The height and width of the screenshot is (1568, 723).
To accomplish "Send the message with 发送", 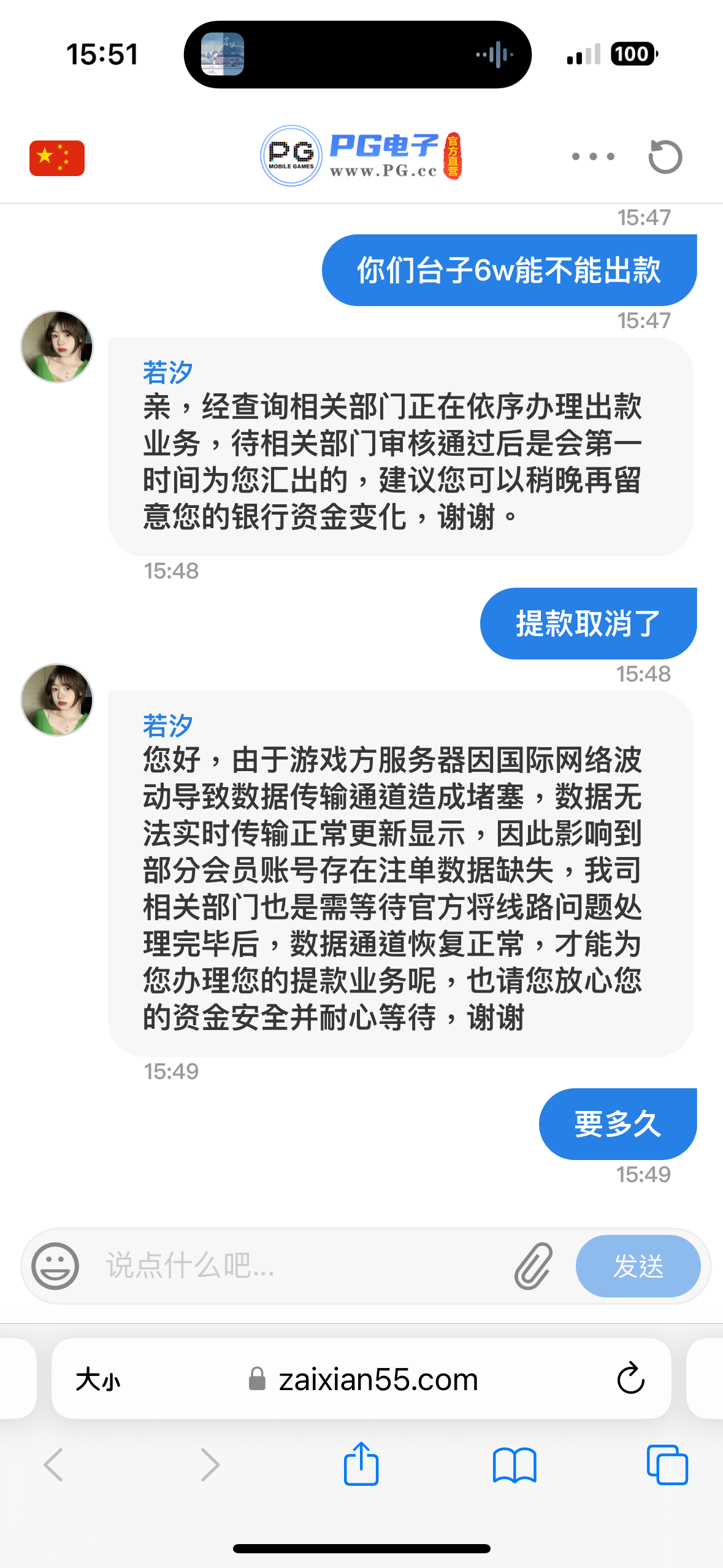I will pyautogui.click(x=638, y=1266).
